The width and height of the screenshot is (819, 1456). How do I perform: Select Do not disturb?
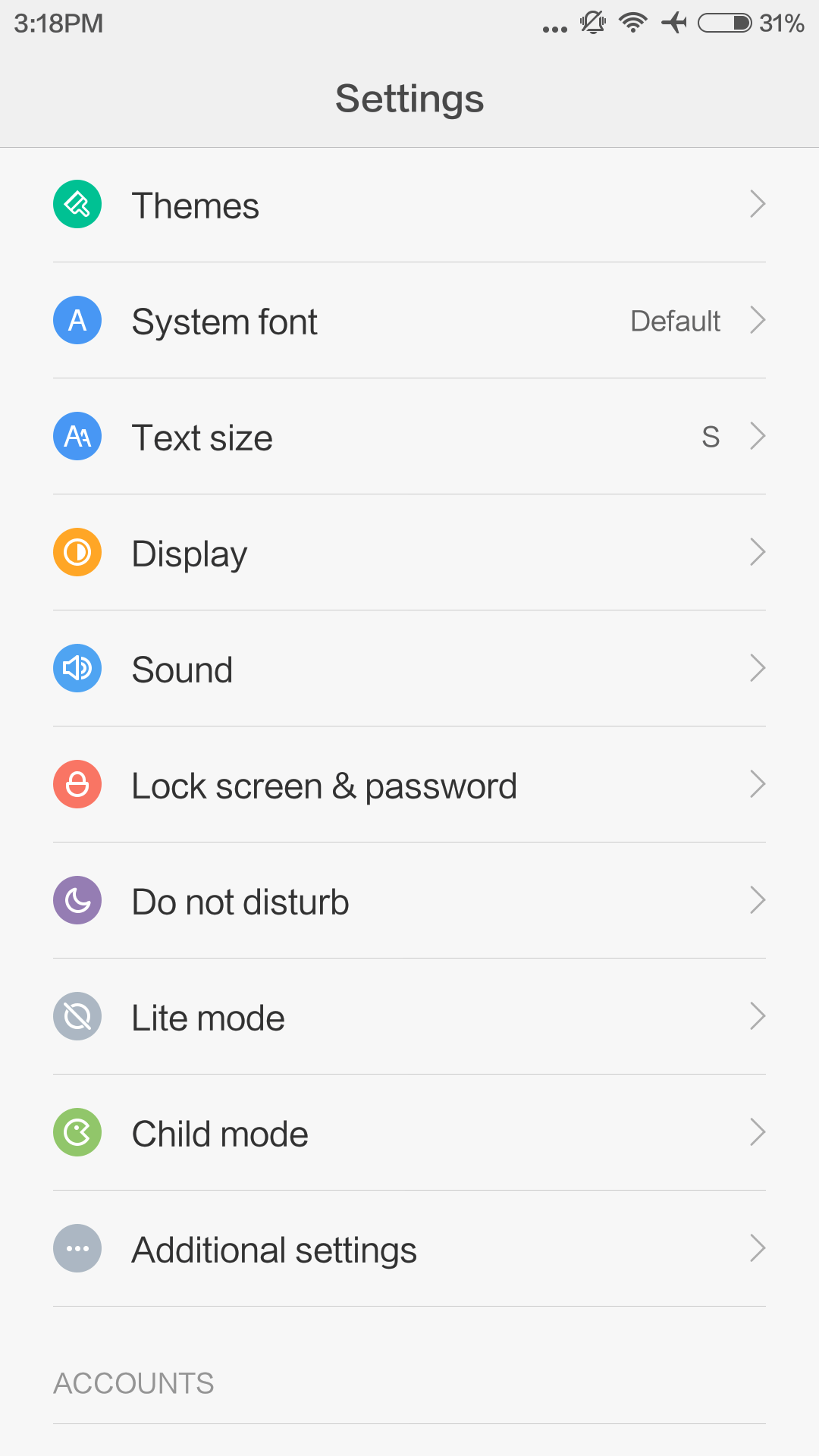coord(409,901)
